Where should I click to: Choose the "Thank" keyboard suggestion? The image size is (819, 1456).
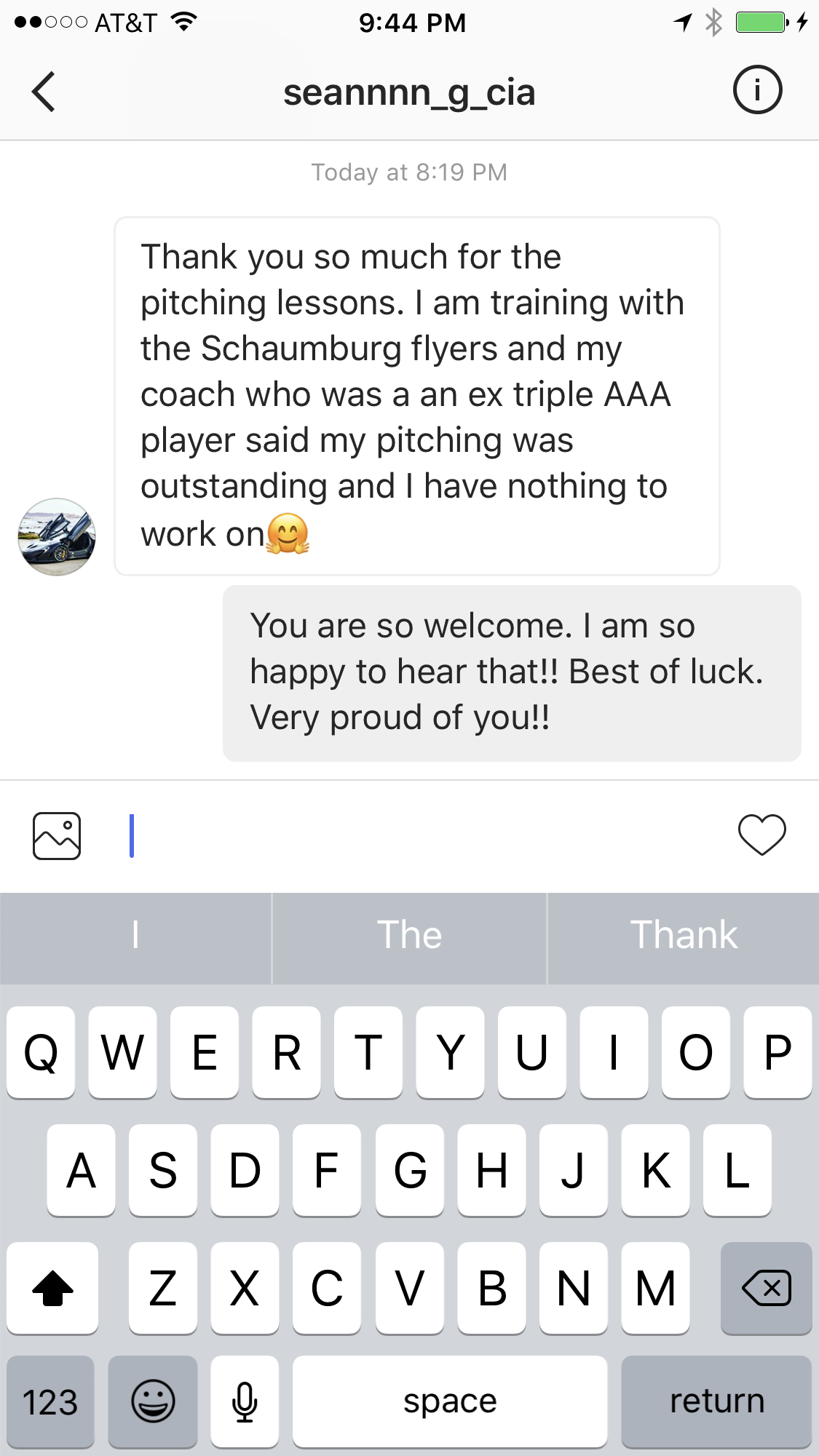pos(684,936)
